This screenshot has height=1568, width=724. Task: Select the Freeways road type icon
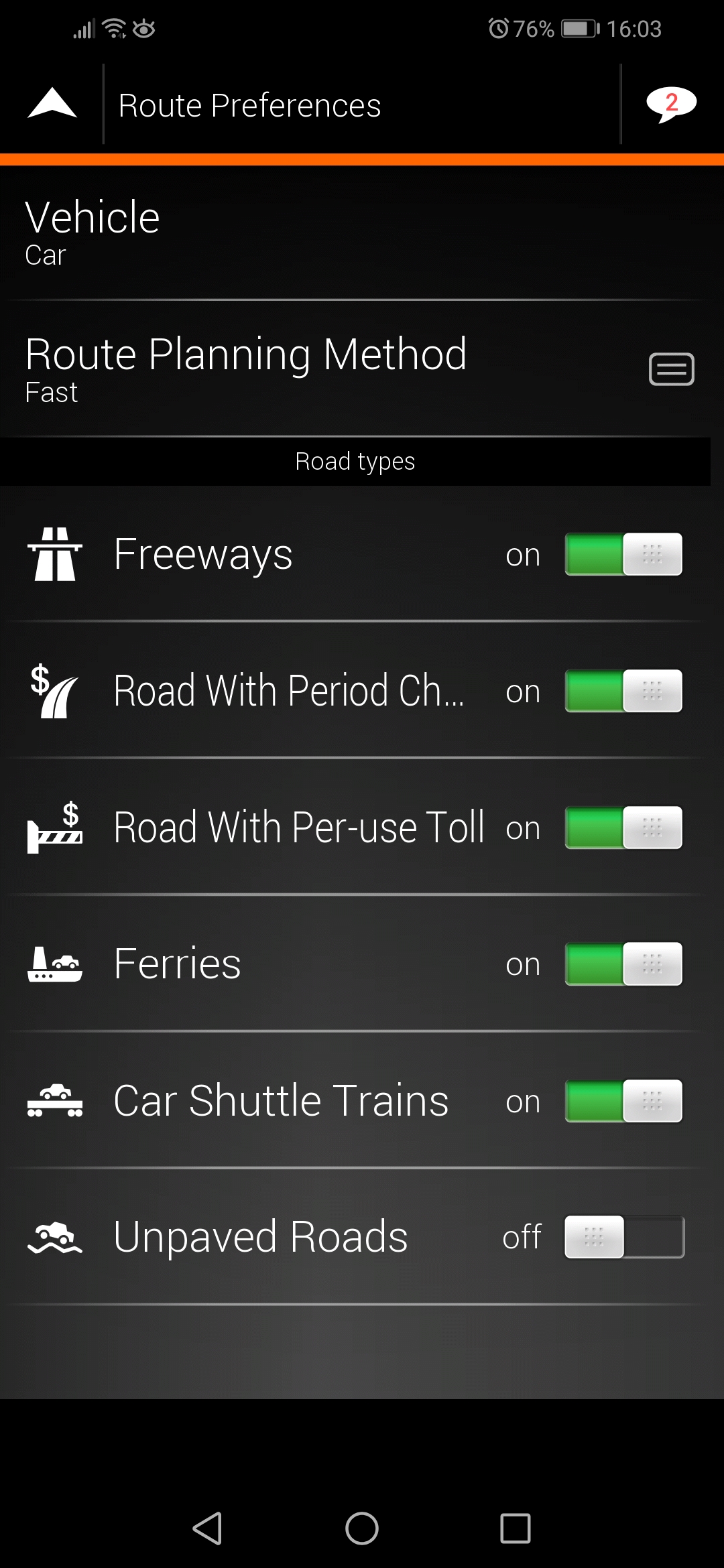54,555
